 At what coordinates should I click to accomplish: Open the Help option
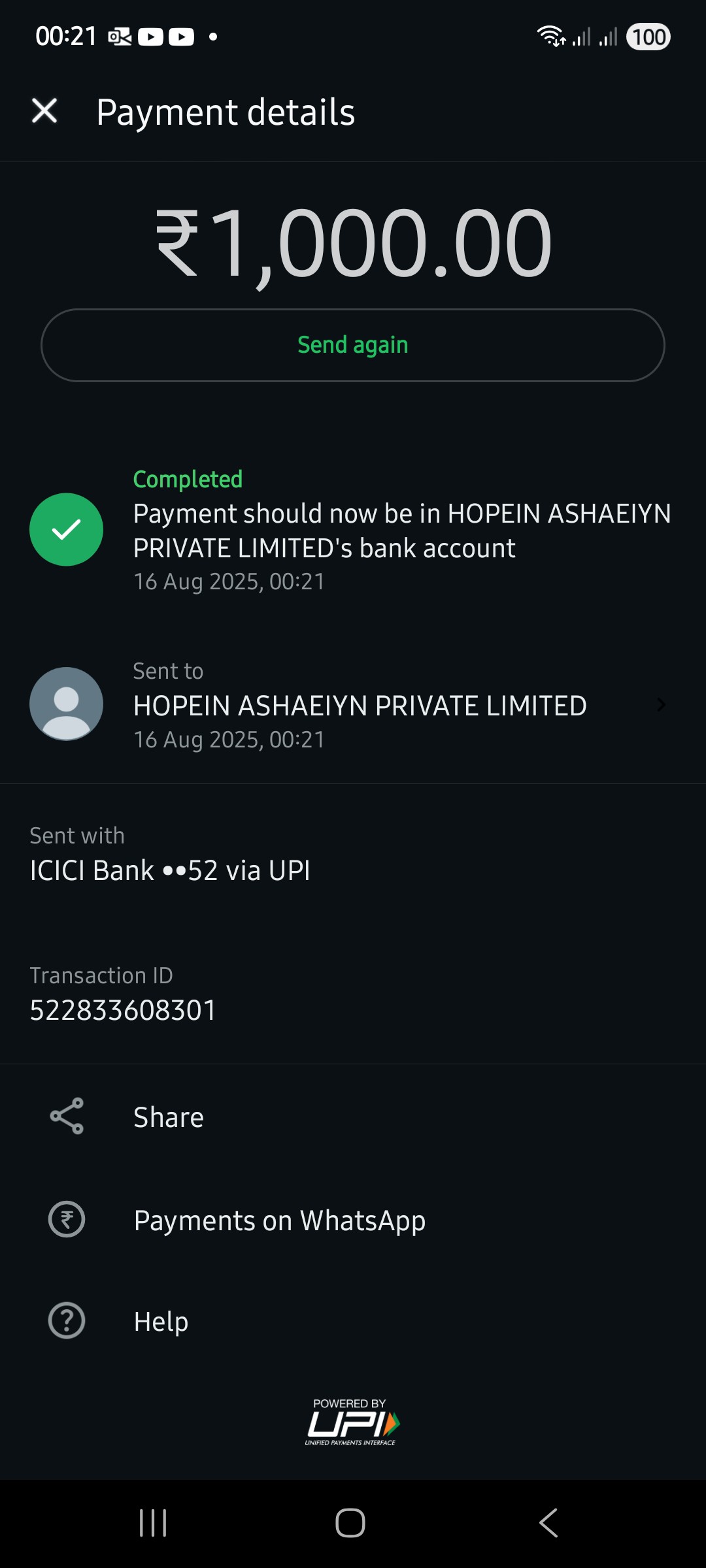[353, 1321]
